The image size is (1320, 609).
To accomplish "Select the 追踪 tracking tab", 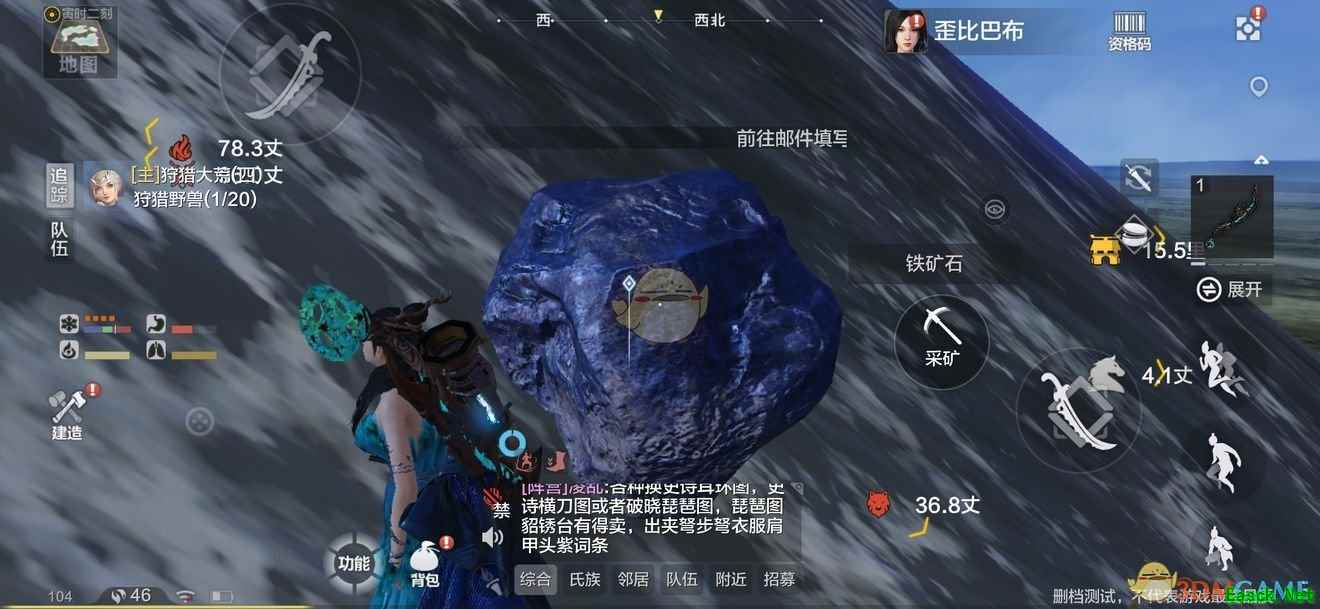I will point(60,187).
